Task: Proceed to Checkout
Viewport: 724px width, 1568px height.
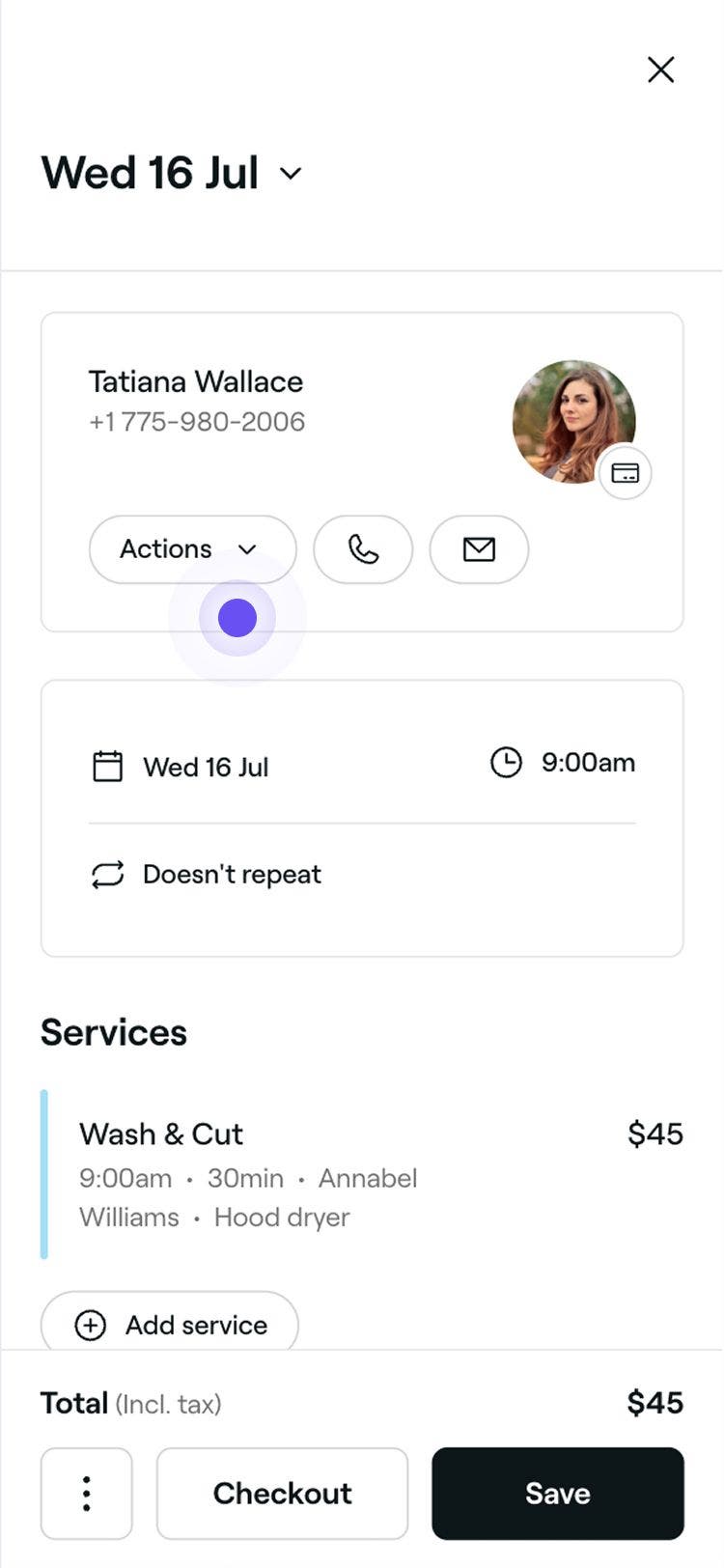Action: click(x=282, y=1493)
